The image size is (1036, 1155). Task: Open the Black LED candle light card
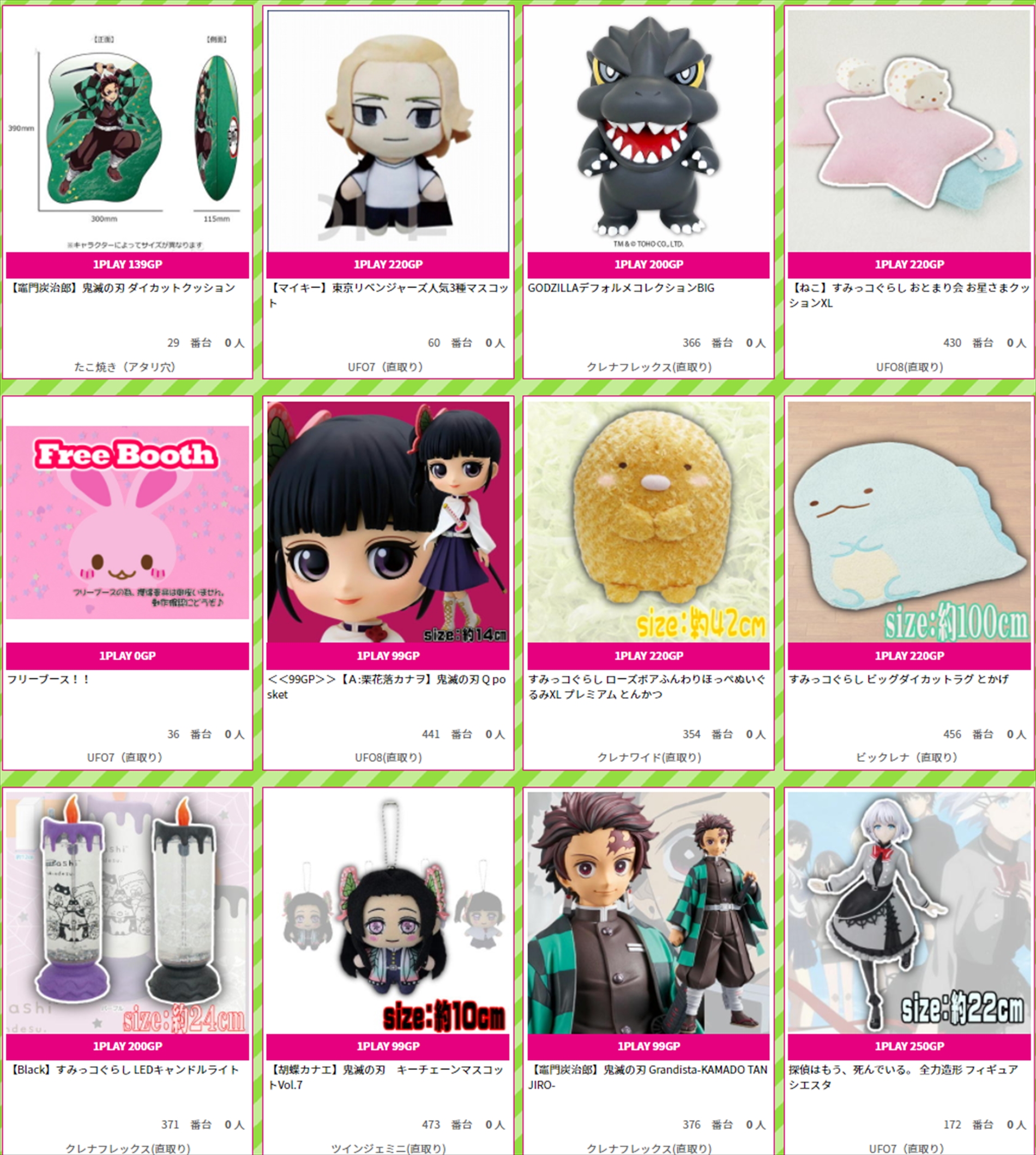coord(128,912)
